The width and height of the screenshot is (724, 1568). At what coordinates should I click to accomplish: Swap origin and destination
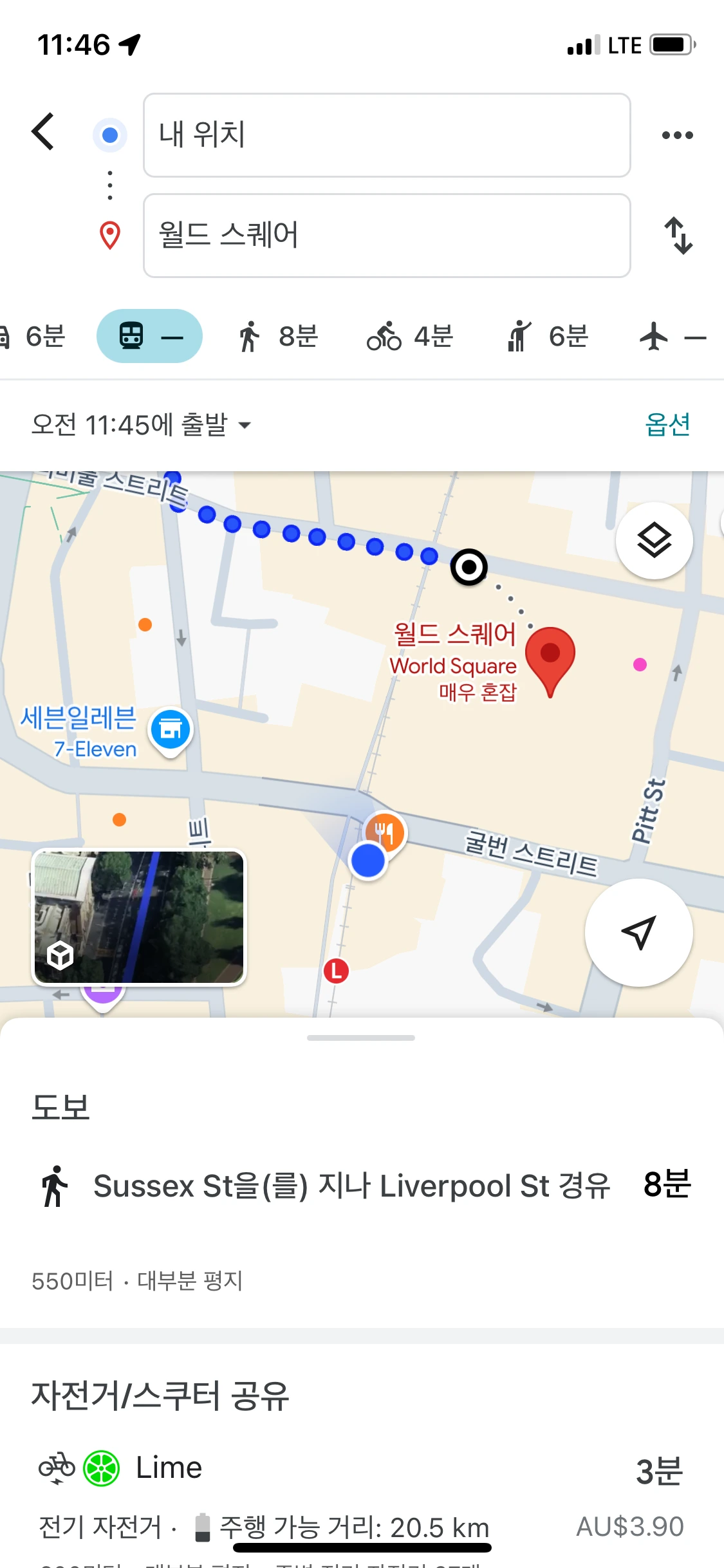pos(678,236)
